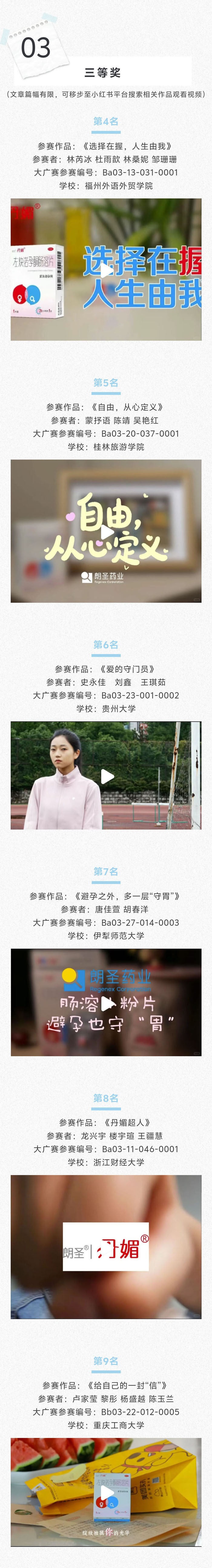Play the 《自由，从心定义》 video
Image resolution: width=212 pixels, height=1568 pixels.
(x=106, y=531)
